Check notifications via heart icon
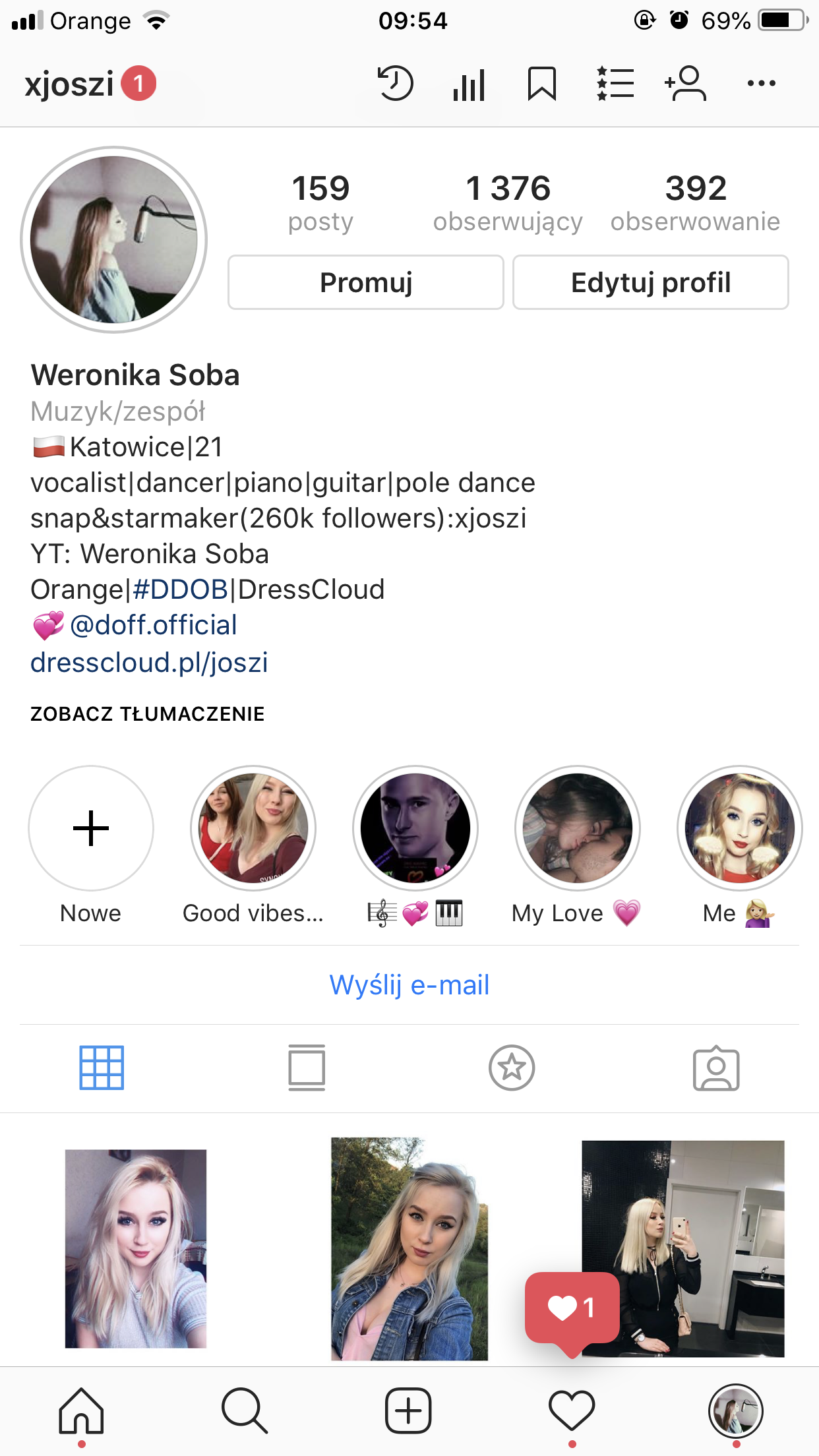This screenshot has height=1456, width=819. (573, 1411)
